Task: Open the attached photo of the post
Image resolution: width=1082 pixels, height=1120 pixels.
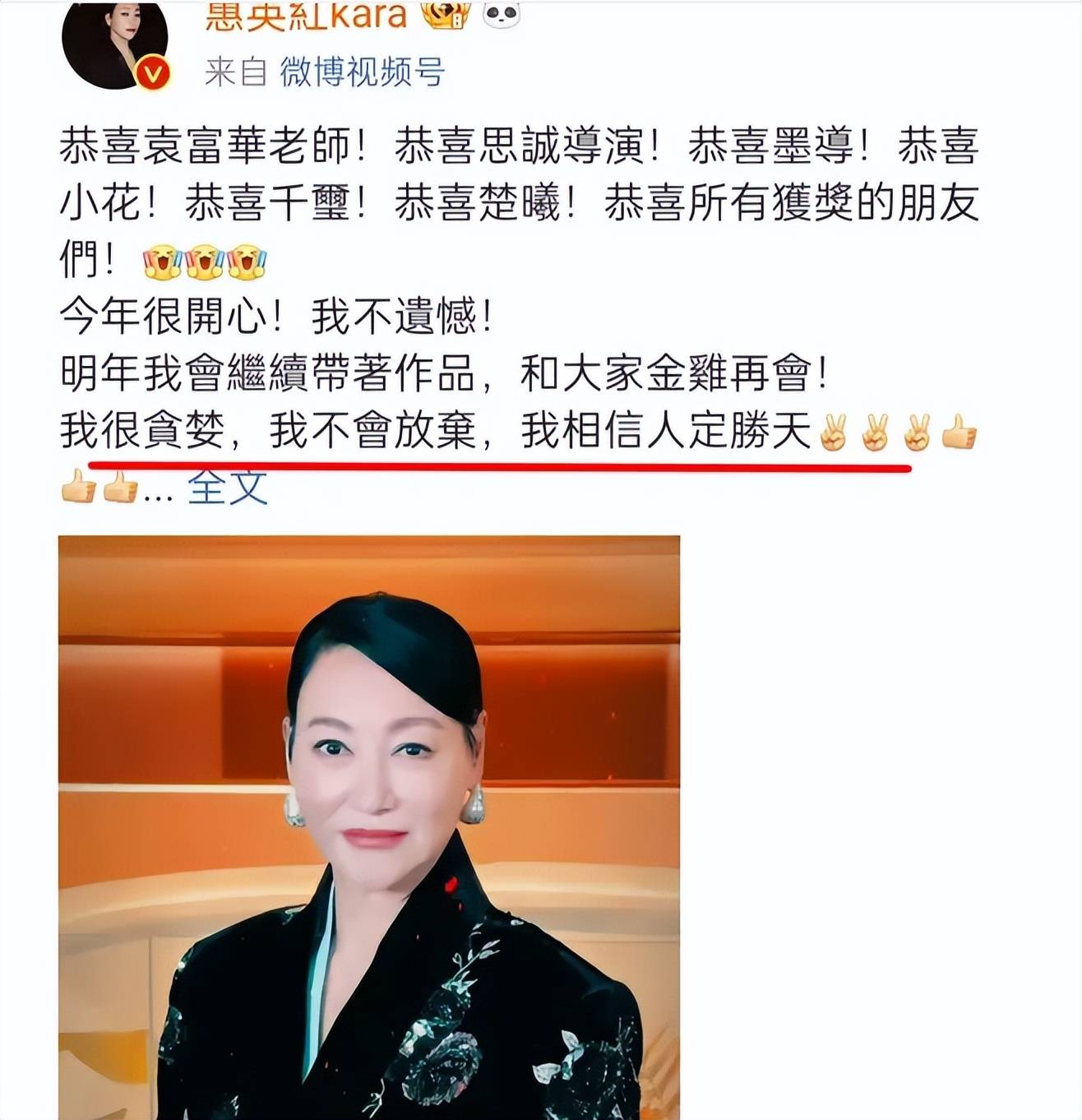Action: pyautogui.click(x=368, y=826)
